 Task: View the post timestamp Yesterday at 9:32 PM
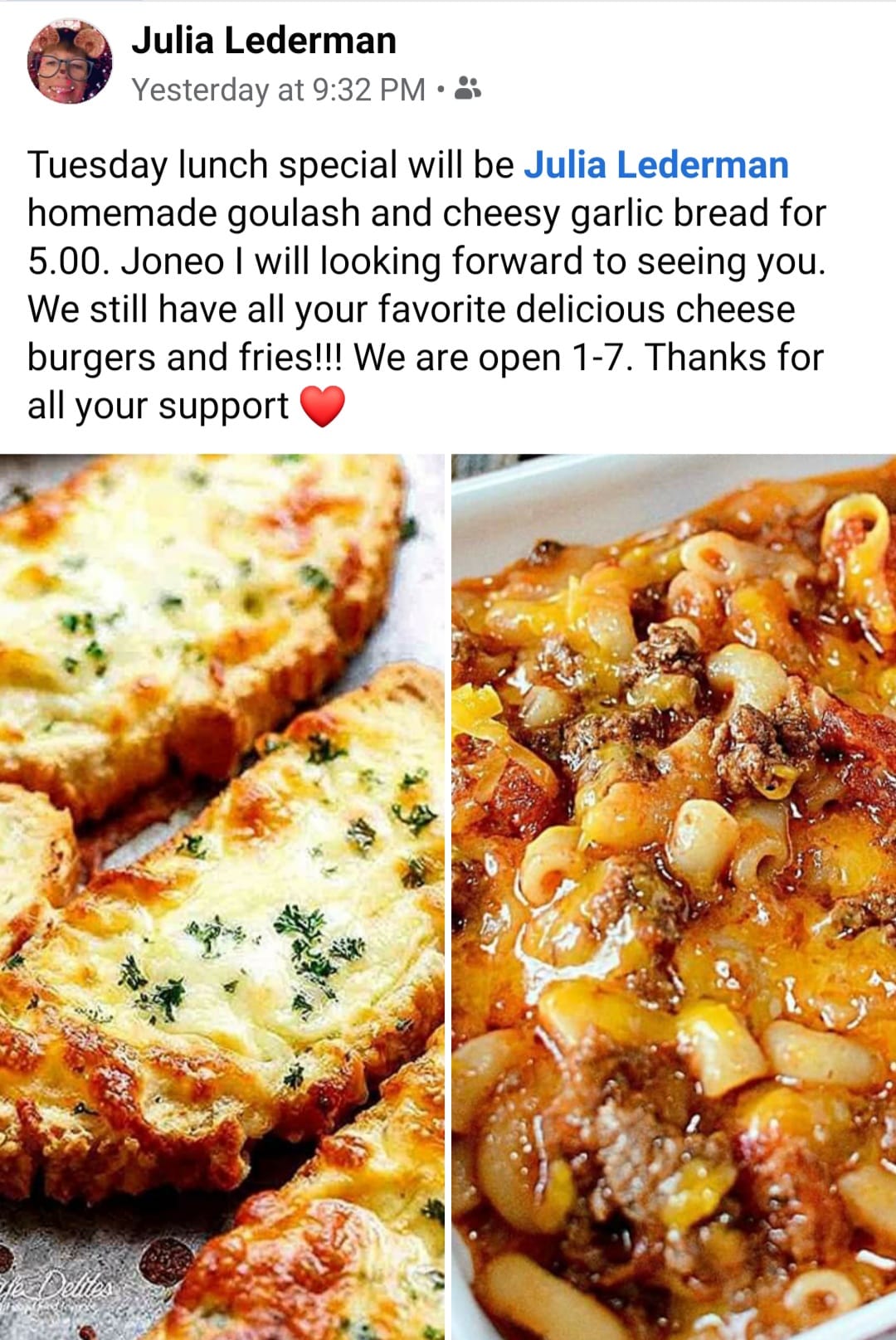pyautogui.click(x=279, y=90)
